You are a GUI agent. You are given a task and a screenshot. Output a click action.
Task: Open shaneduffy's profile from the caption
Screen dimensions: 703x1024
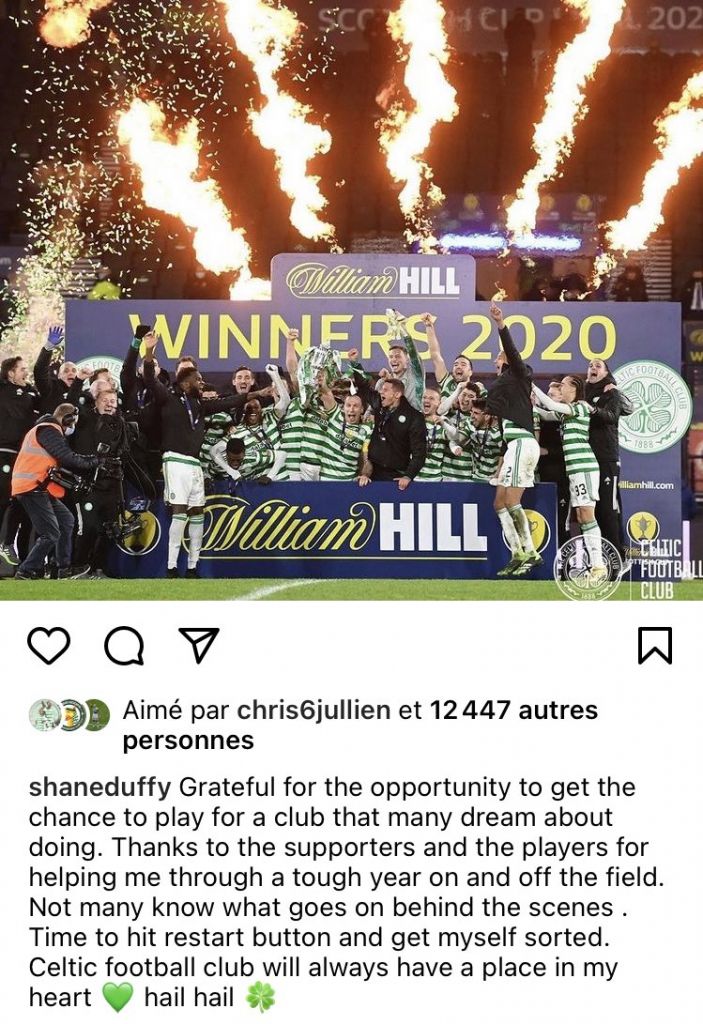(100, 787)
